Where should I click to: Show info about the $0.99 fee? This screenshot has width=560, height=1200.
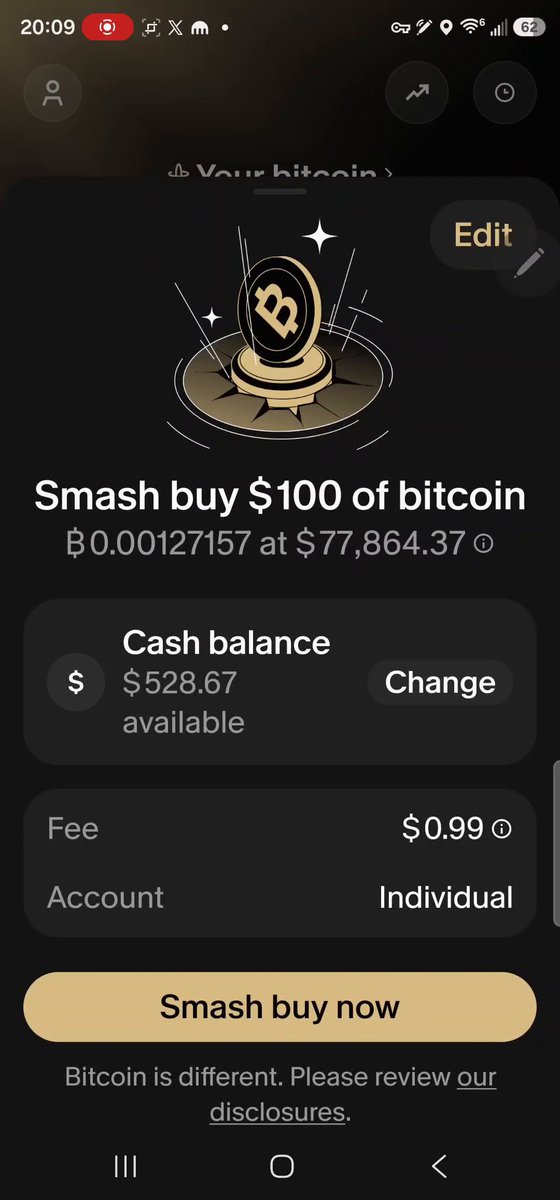click(503, 829)
